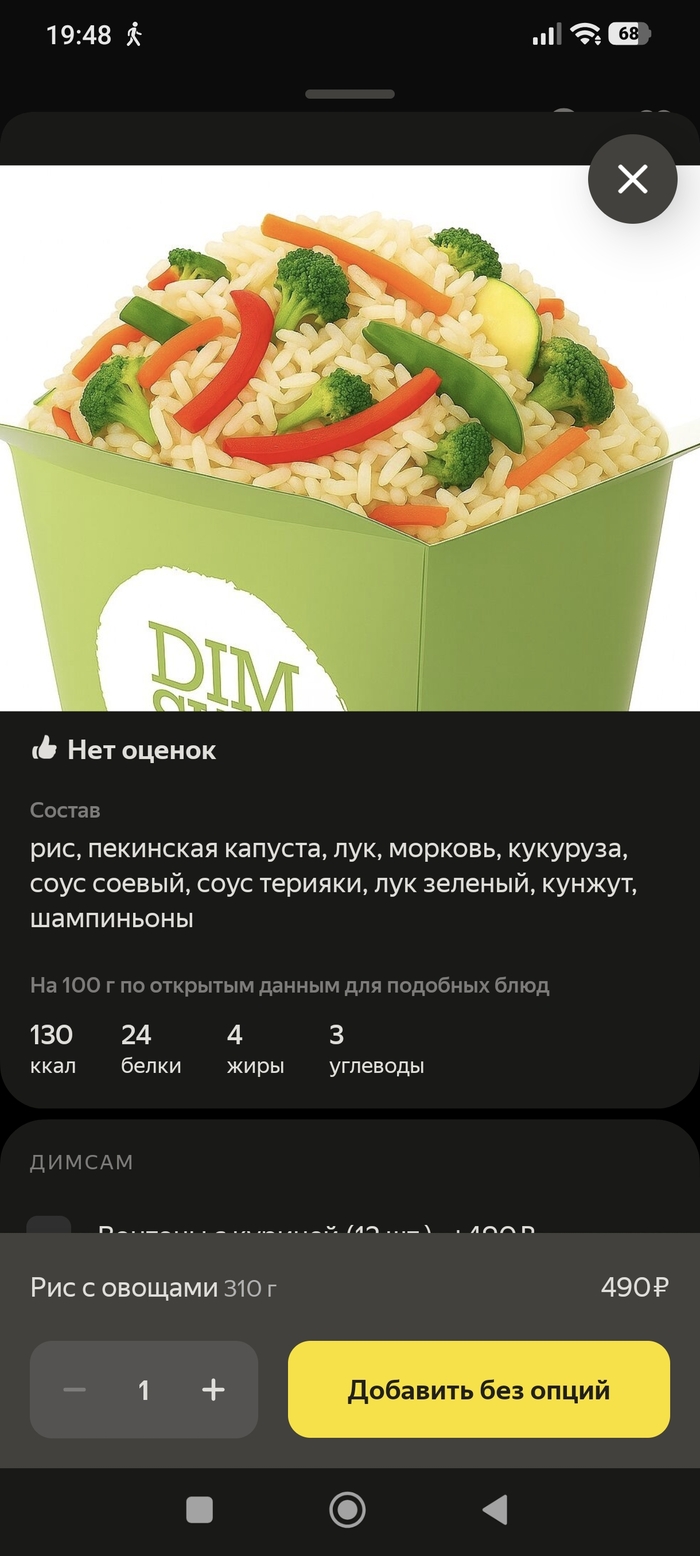This screenshot has height=1556, width=700.
Task: Decrease quantity with the minus button
Action: pyautogui.click(x=75, y=1390)
